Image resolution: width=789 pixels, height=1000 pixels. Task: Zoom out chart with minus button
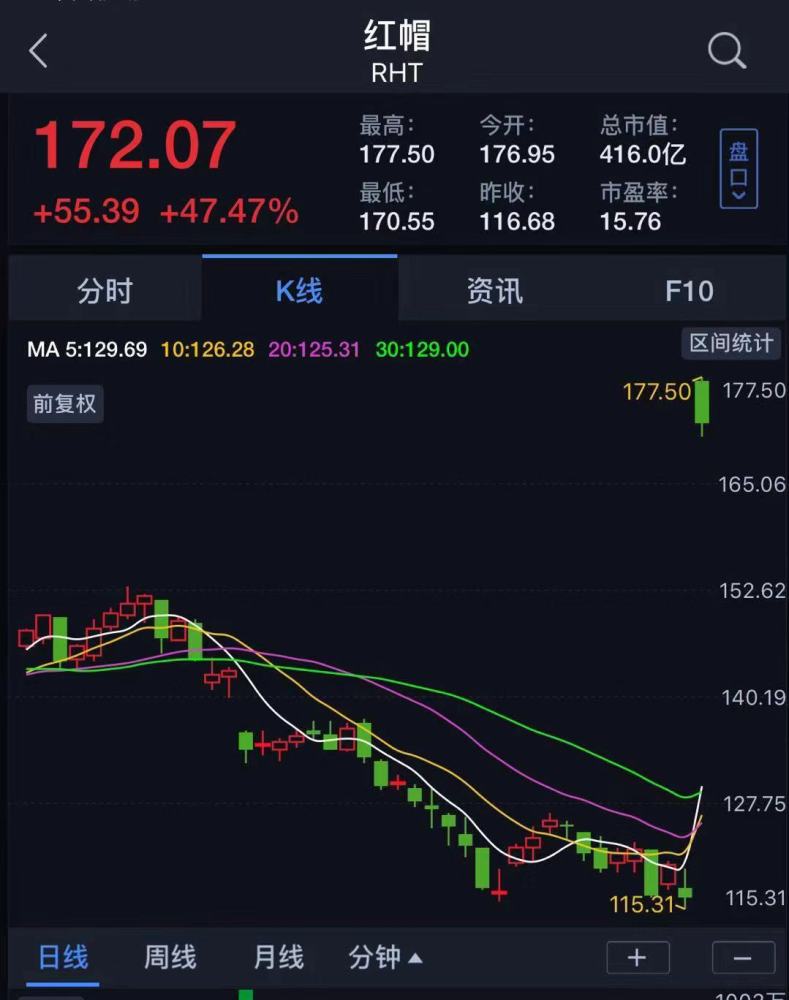743,957
